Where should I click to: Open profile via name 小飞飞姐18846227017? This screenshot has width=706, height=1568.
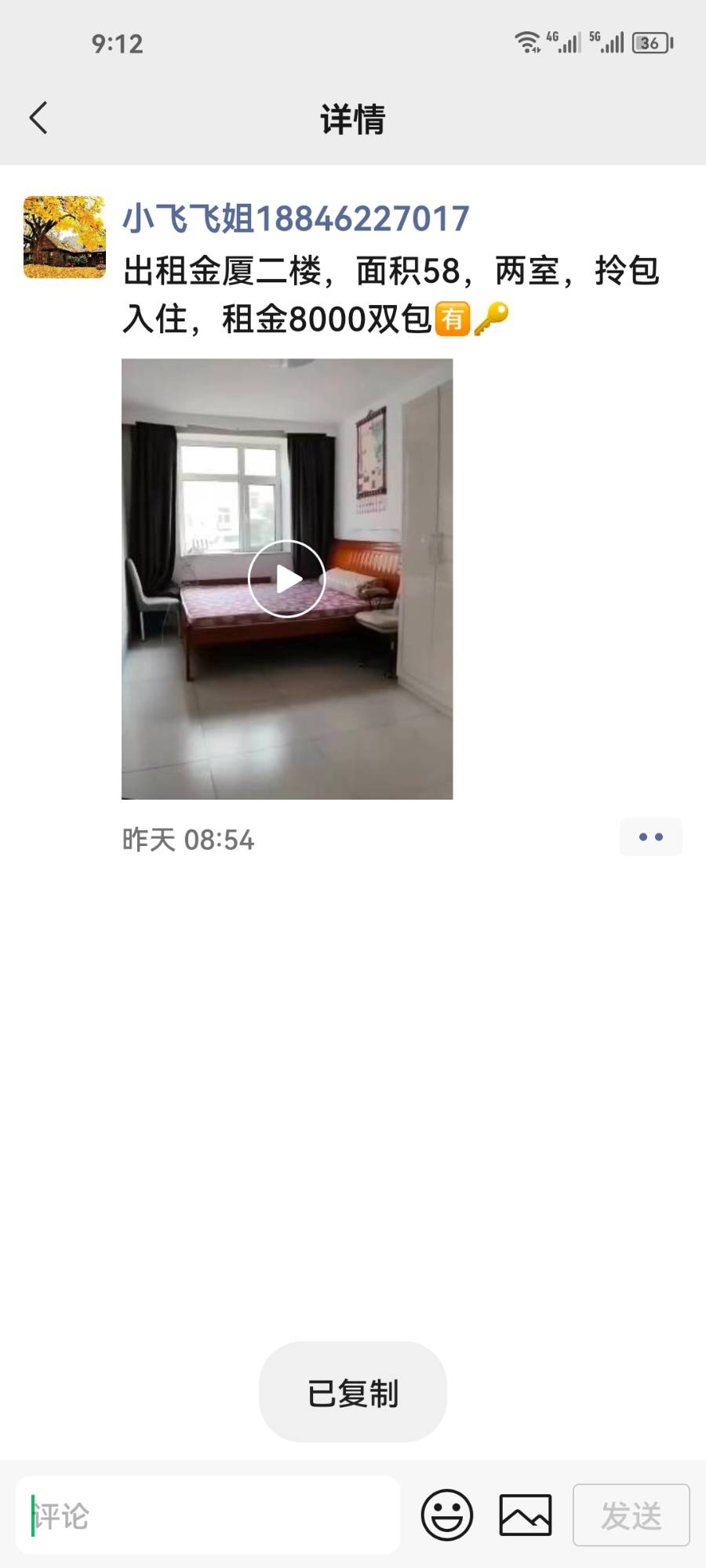(x=296, y=219)
